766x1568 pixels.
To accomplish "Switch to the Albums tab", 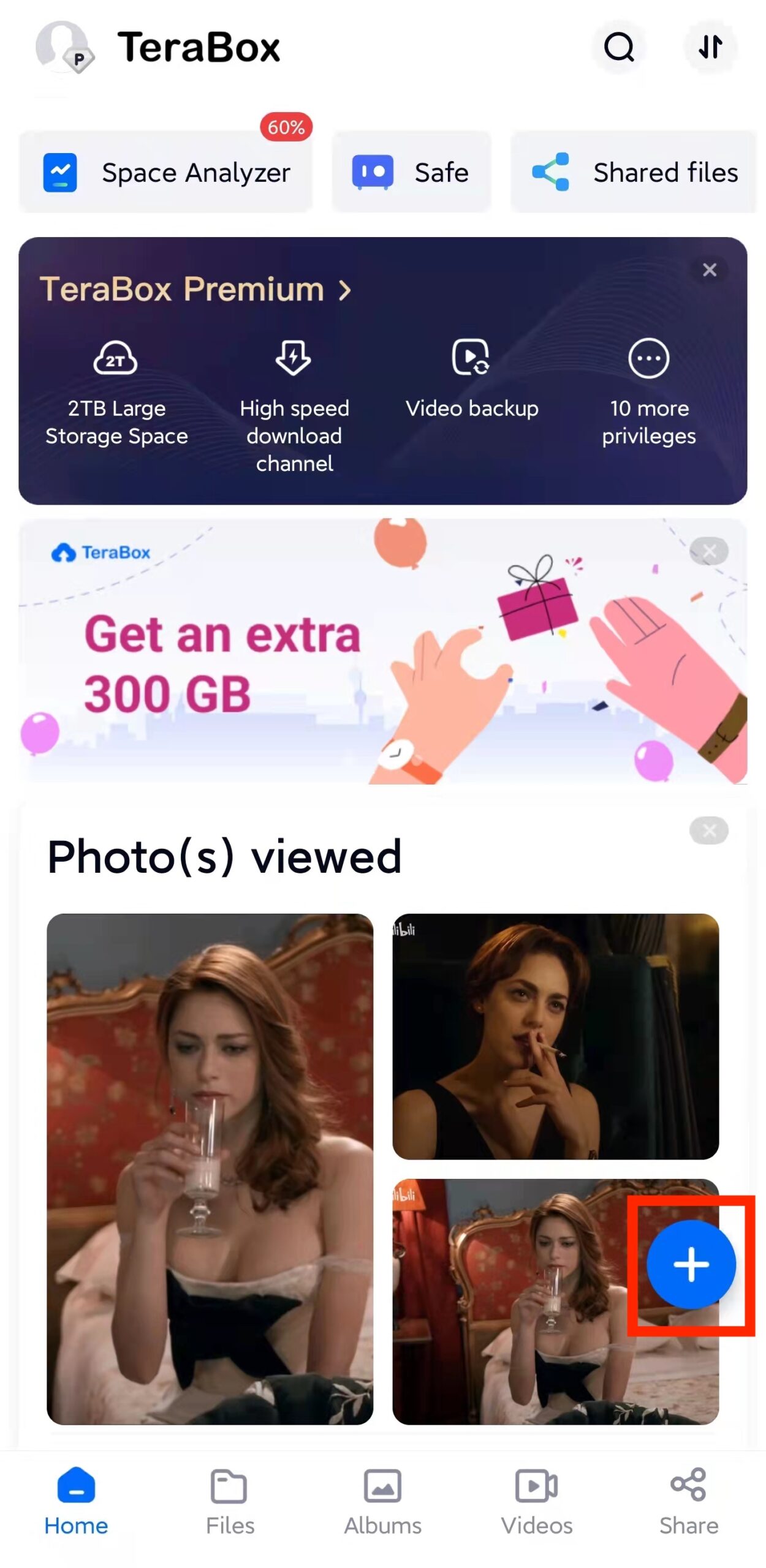I will (x=382, y=1499).
